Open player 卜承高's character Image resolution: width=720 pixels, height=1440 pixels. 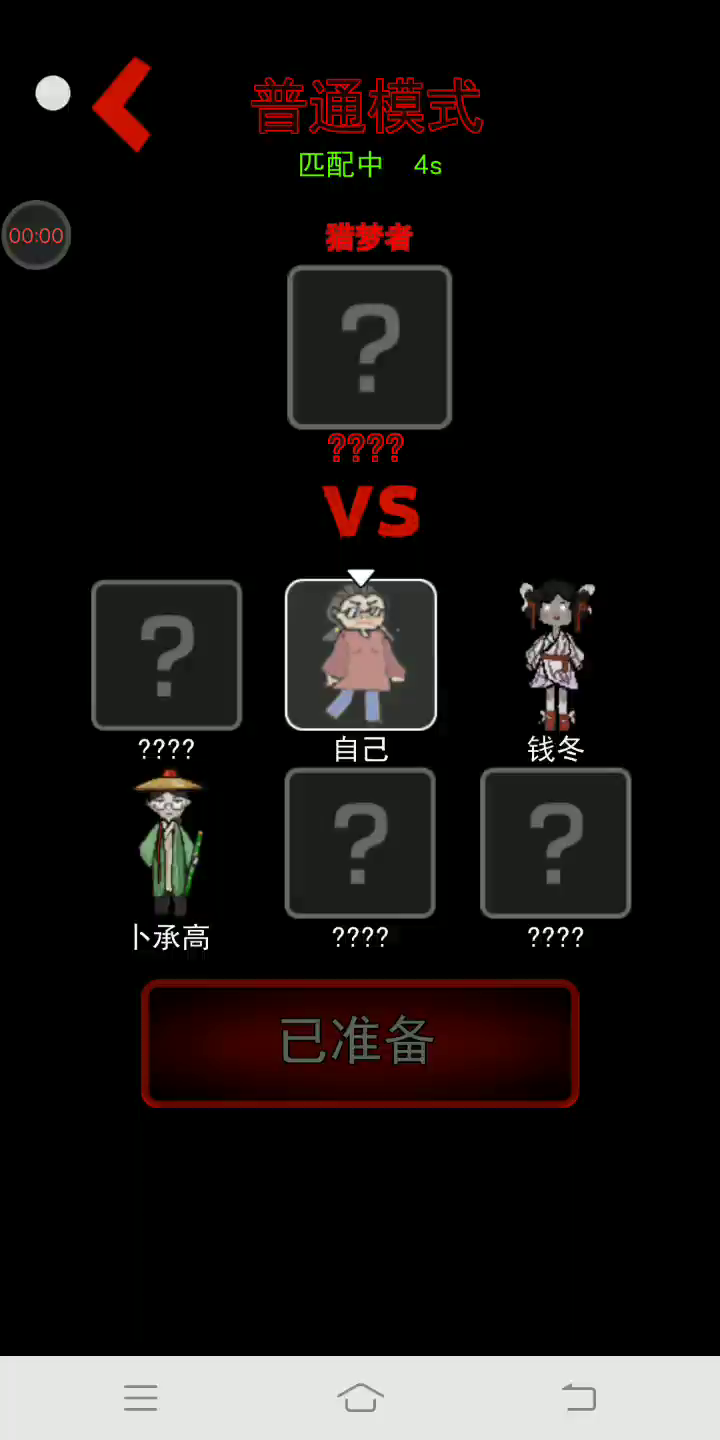168,845
